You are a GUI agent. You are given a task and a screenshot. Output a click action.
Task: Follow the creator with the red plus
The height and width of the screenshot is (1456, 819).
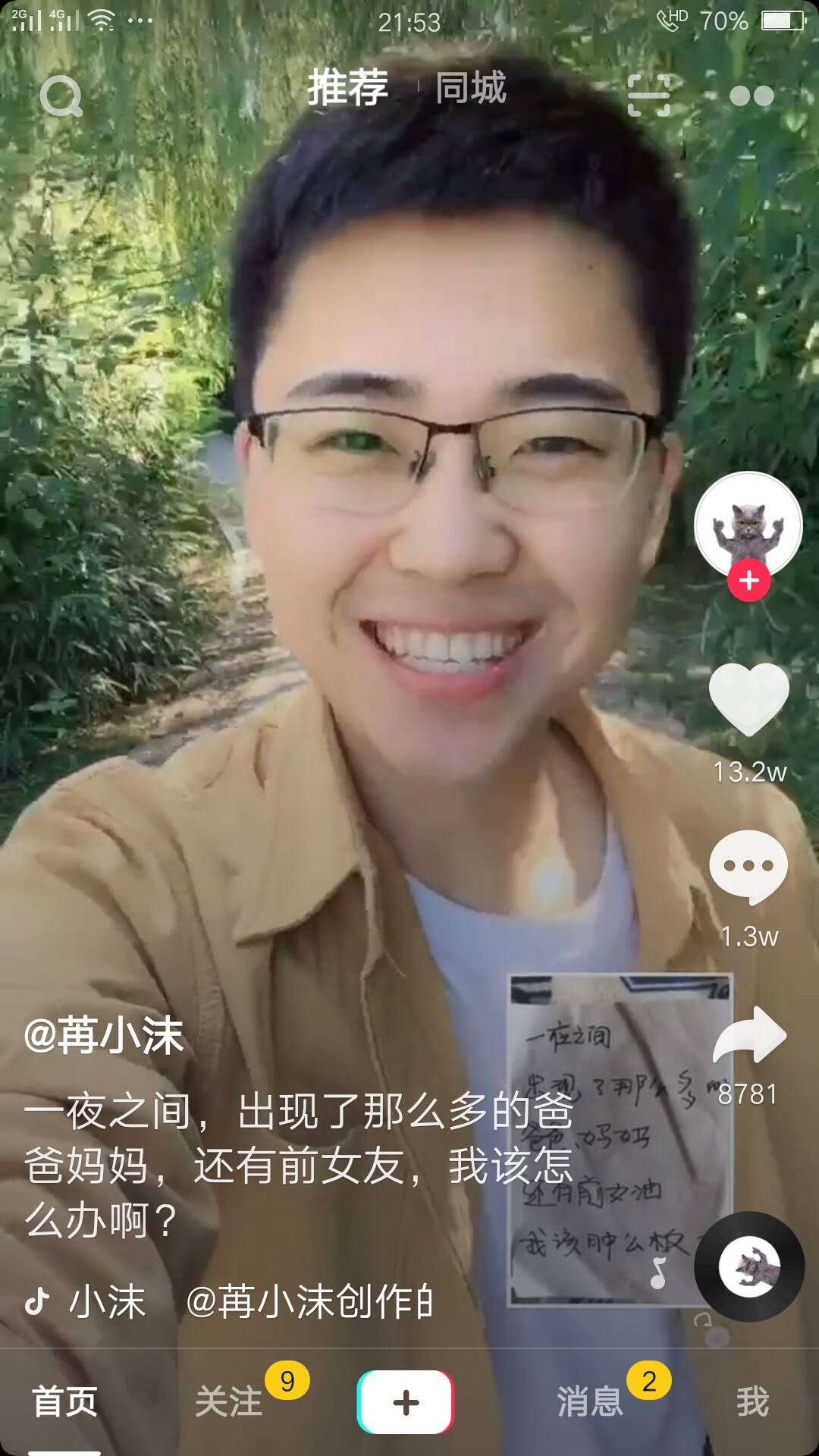tap(749, 581)
